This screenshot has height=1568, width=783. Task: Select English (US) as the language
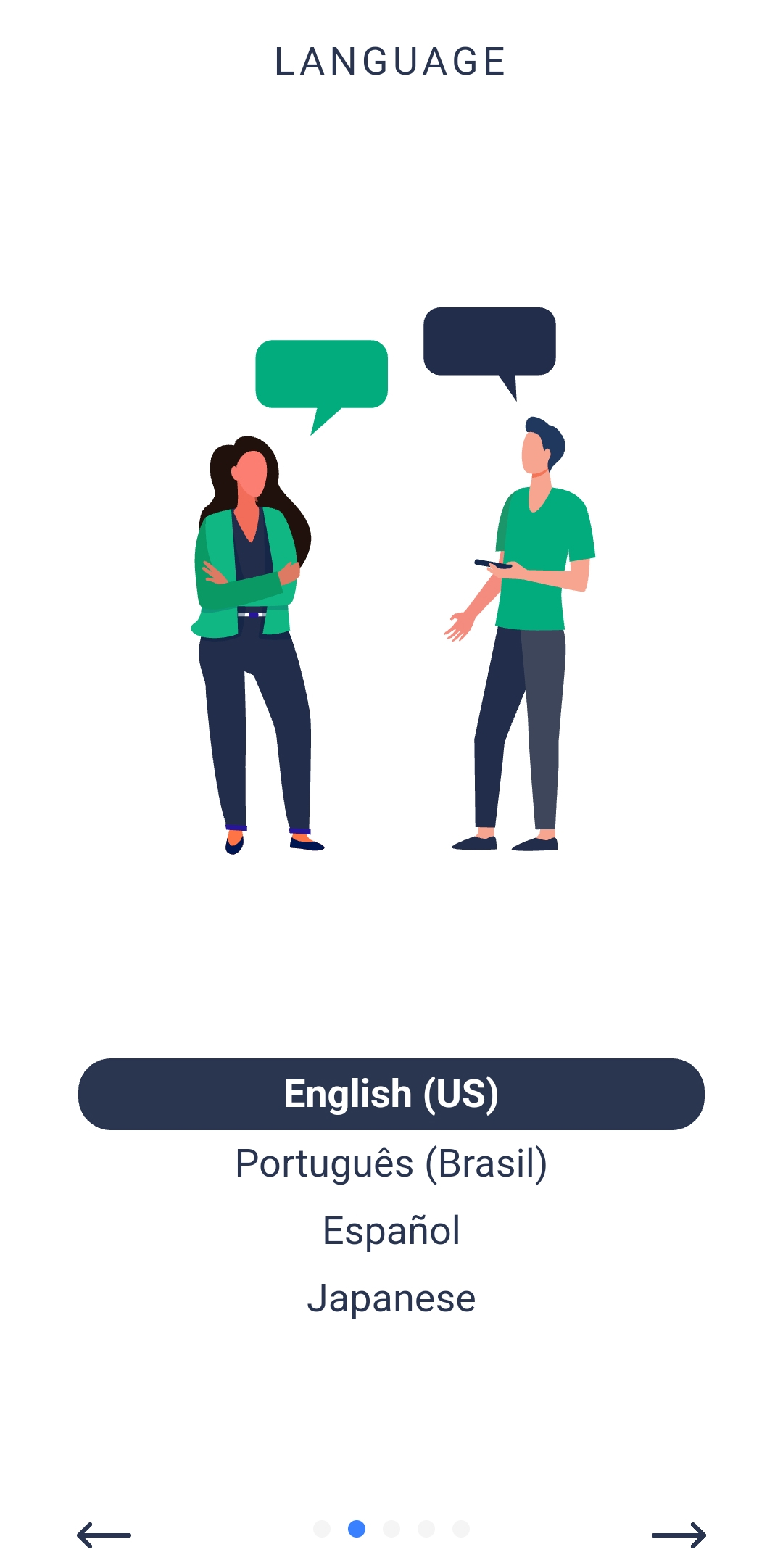tap(391, 1094)
